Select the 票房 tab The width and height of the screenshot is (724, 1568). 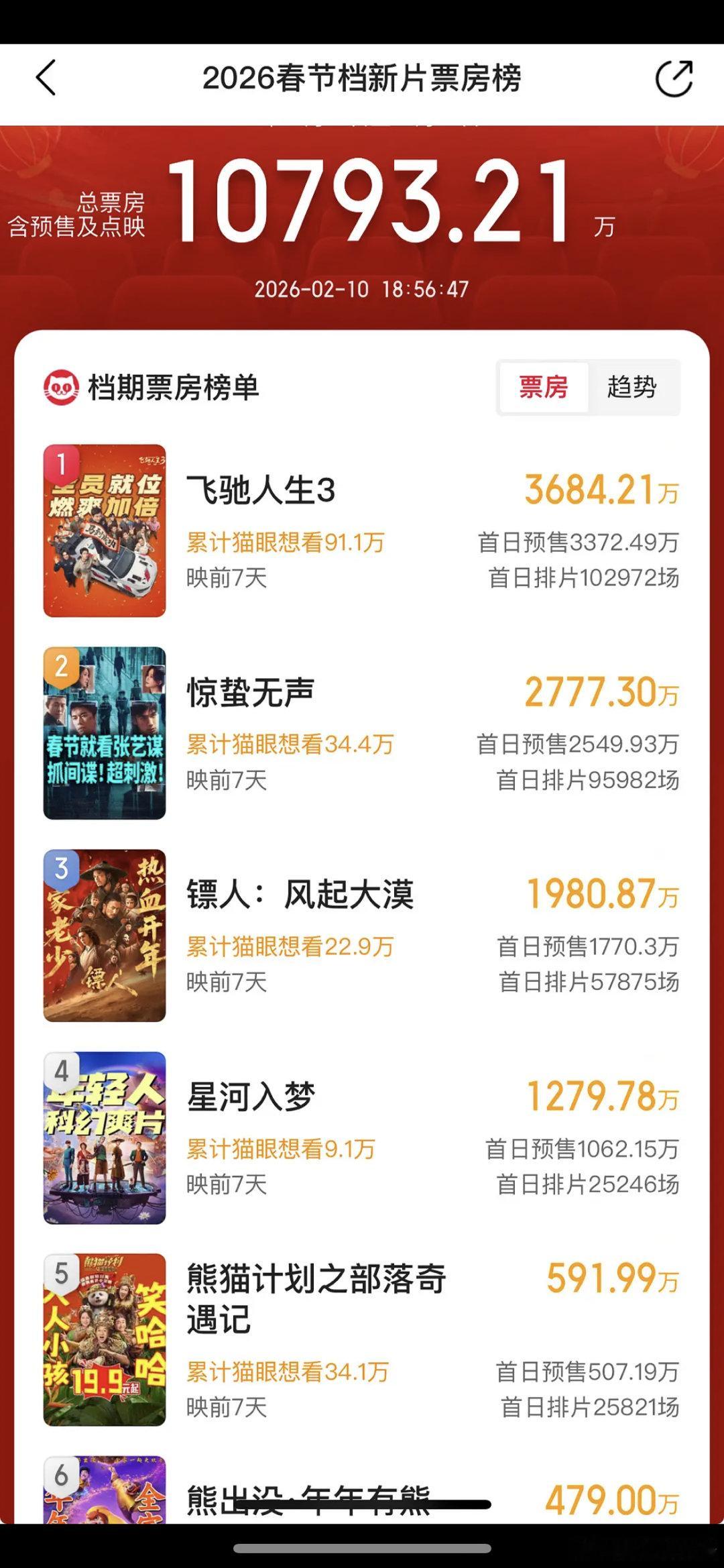point(544,386)
